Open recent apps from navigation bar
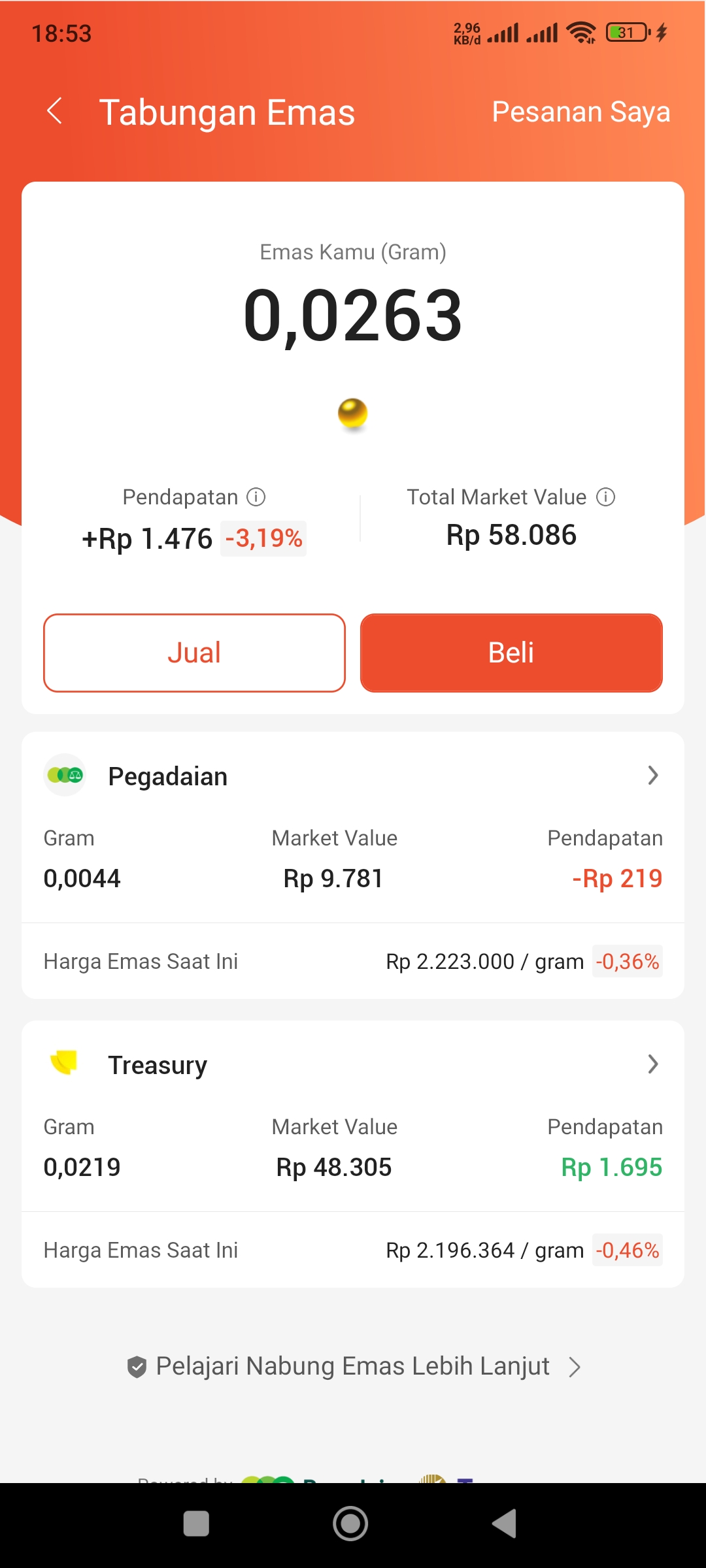706x1568 pixels. (x=196, y=1524)
